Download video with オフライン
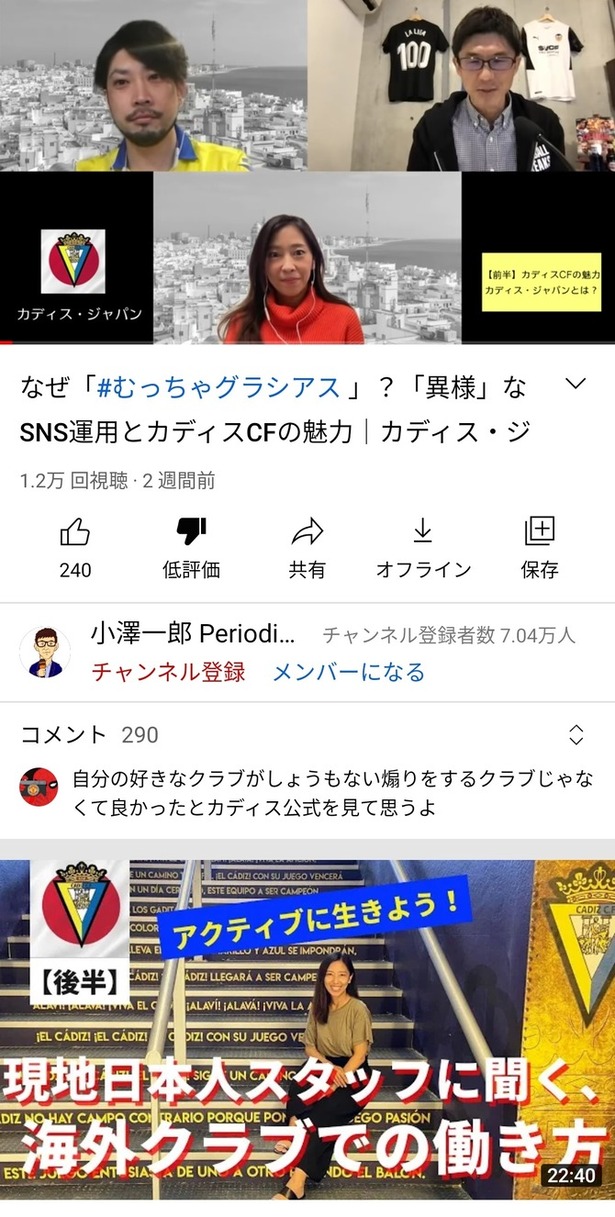Viewport: 615px width, 1217px height. [423, 548]
